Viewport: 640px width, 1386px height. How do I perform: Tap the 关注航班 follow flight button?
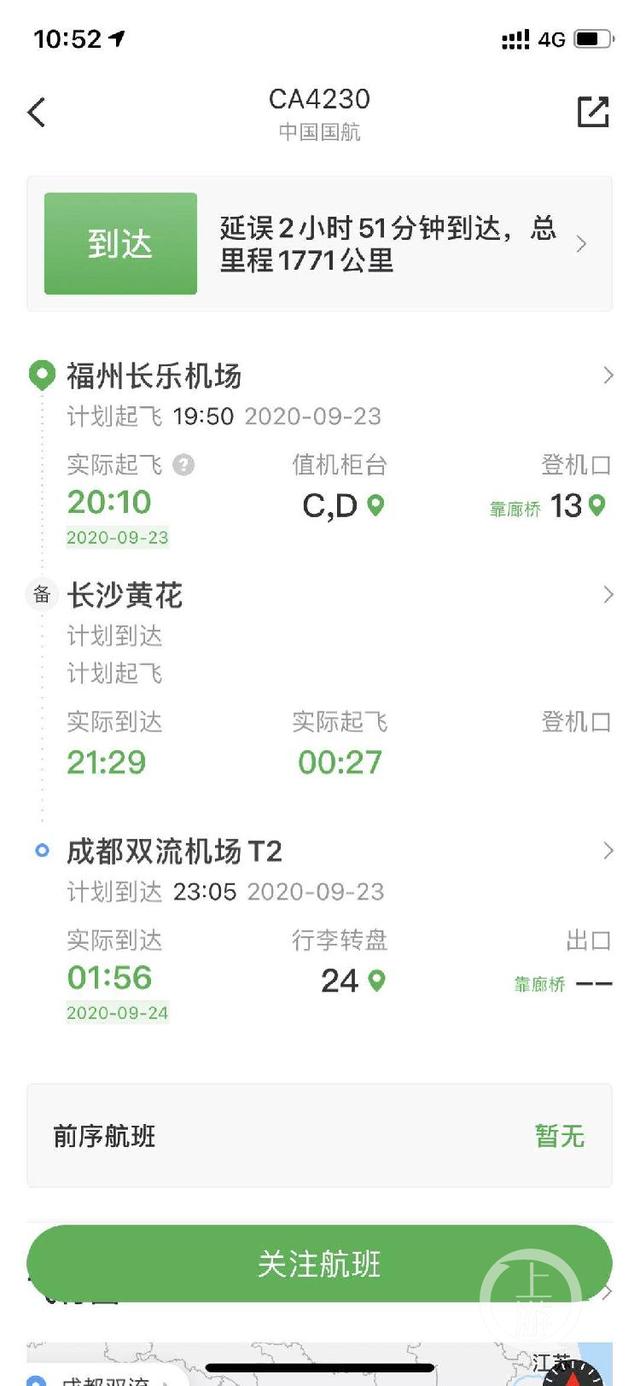(x=319, y=1264)
